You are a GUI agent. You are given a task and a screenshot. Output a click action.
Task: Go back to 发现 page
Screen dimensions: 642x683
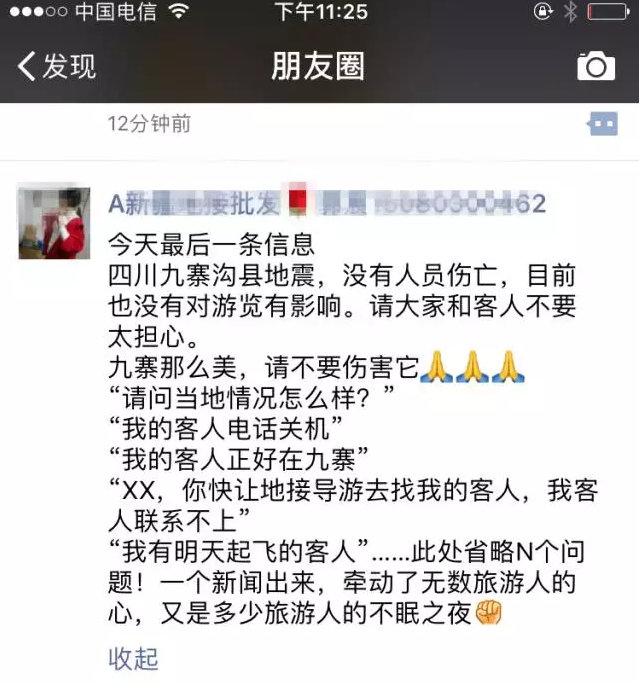56,67
